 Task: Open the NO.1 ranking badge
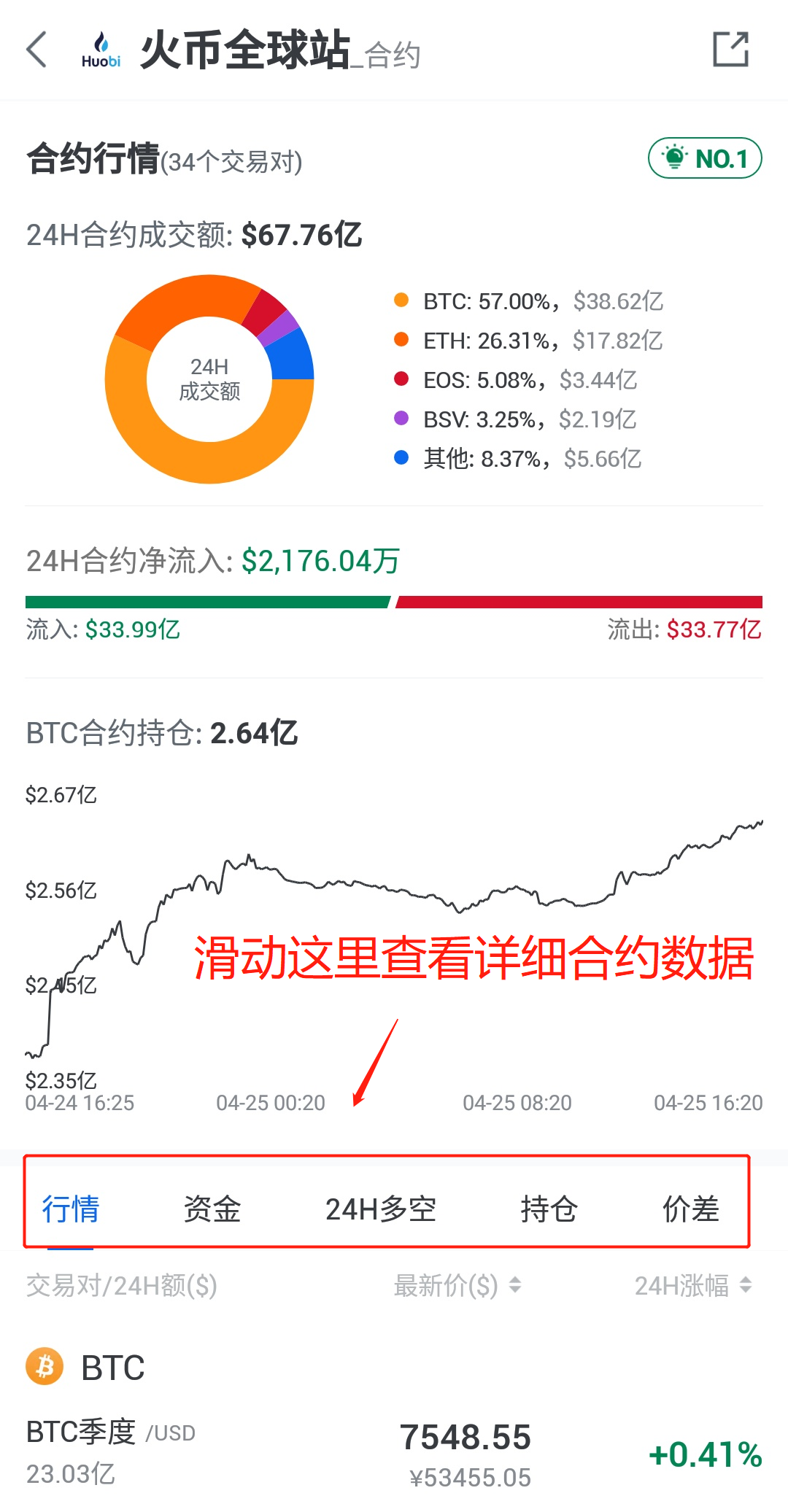[x=705, y=158]
